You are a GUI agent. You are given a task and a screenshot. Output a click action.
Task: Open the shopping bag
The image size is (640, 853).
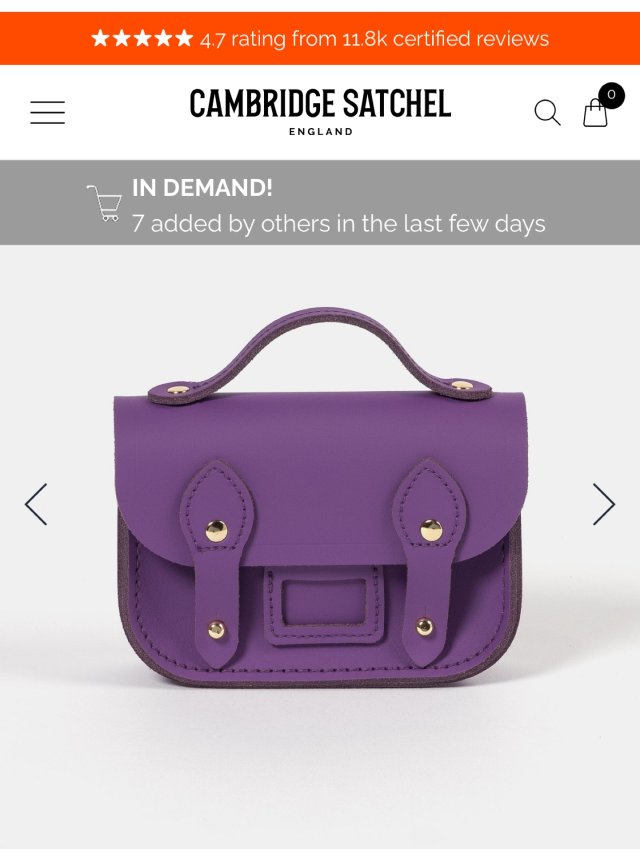tap(596, 113)
